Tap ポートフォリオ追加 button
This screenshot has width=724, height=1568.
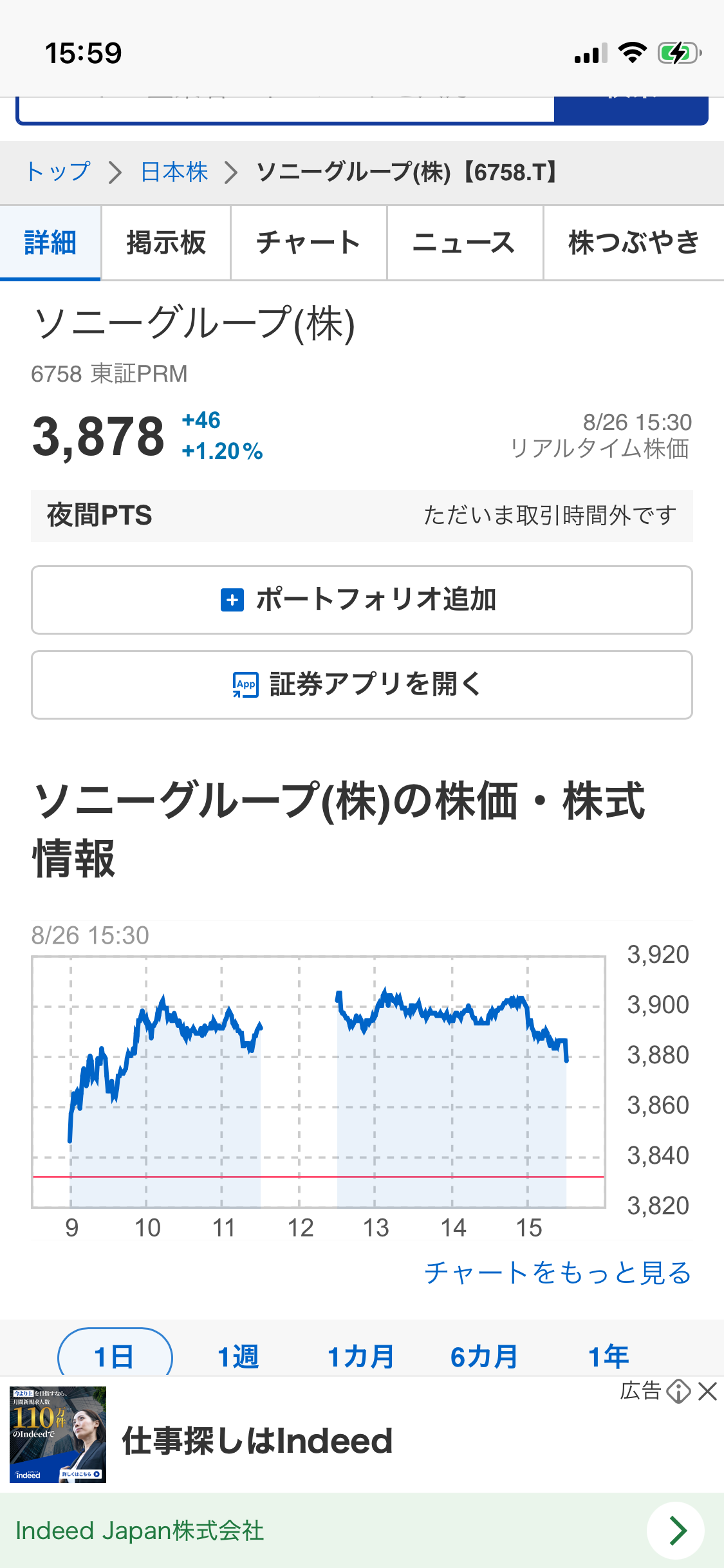pyautogui.click(x=362, y=600)
